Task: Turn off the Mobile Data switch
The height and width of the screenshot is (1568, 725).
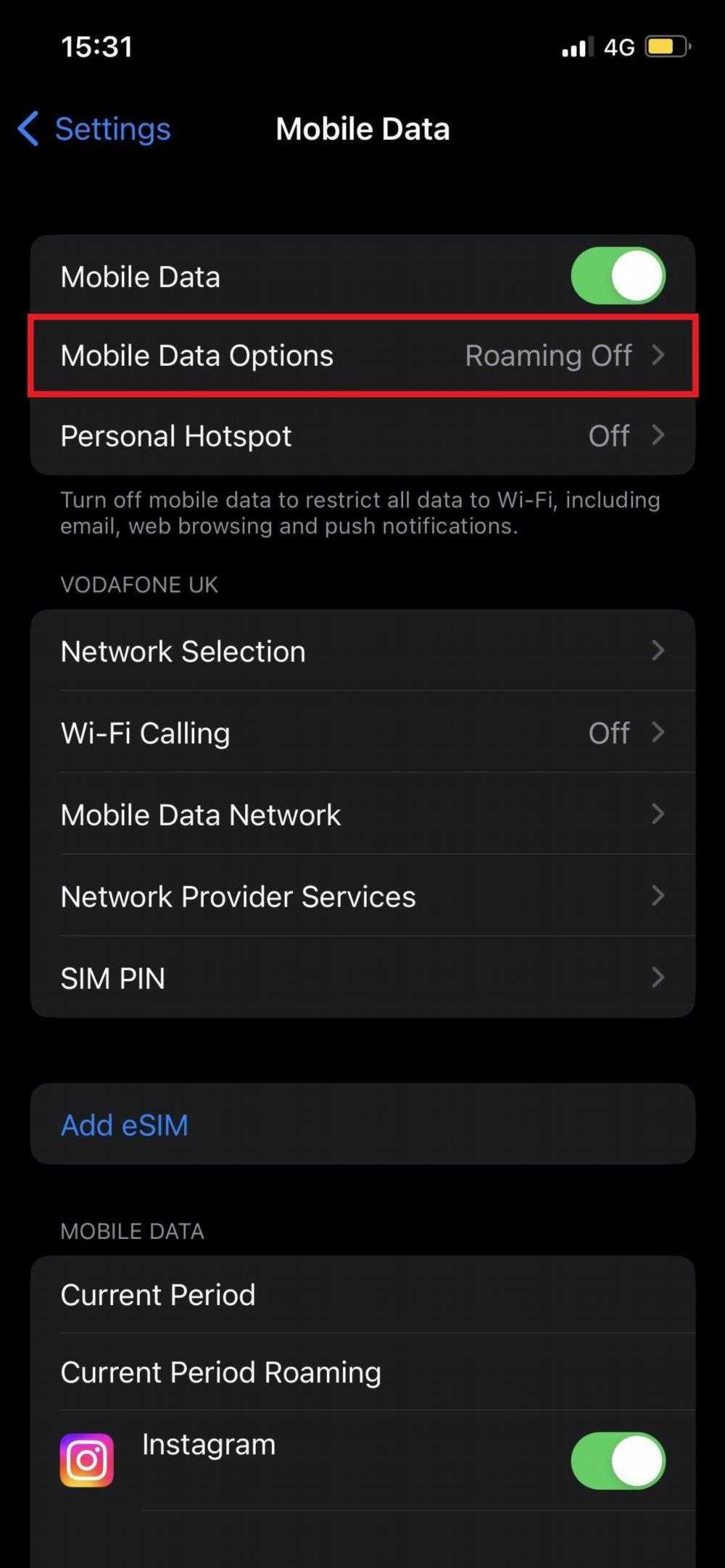Action: (618, 276)
